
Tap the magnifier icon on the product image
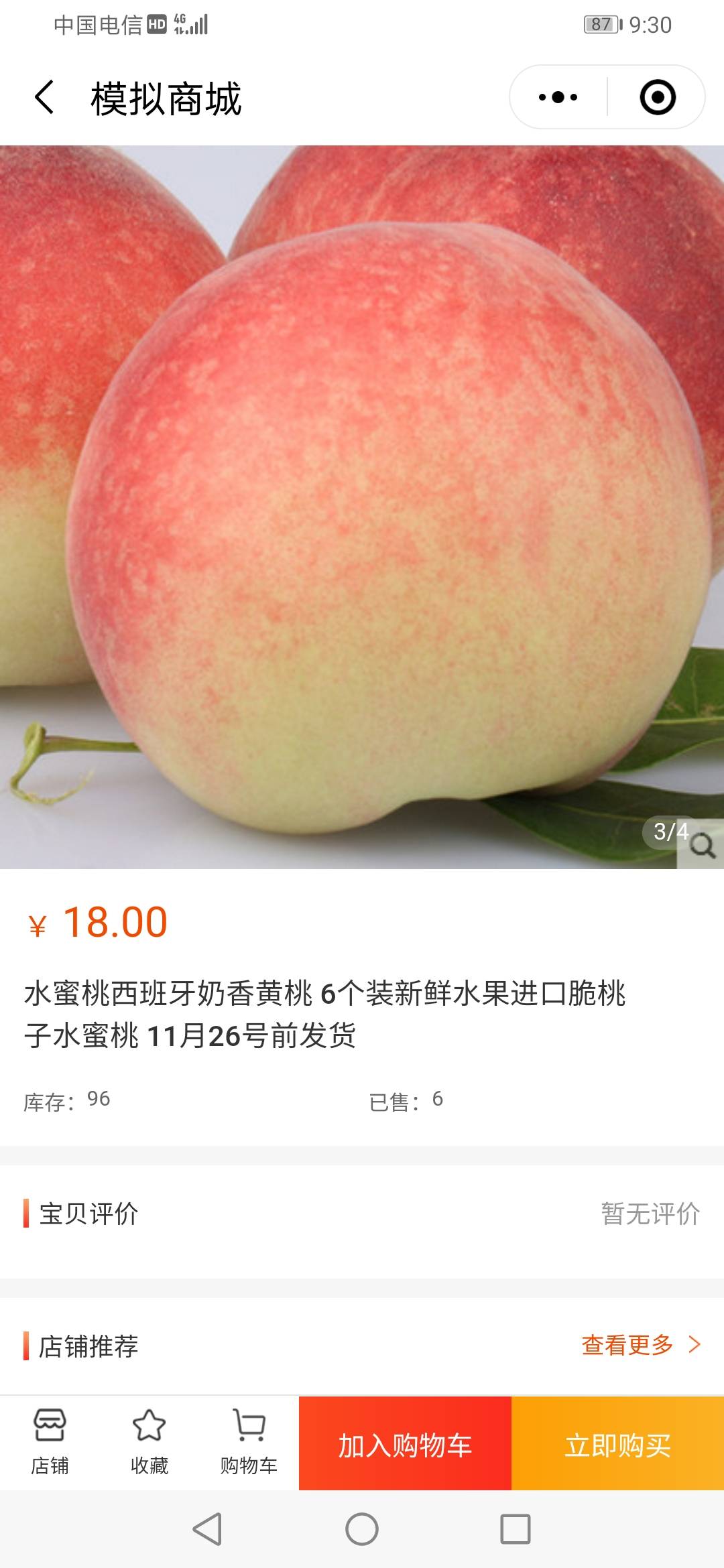701,846
